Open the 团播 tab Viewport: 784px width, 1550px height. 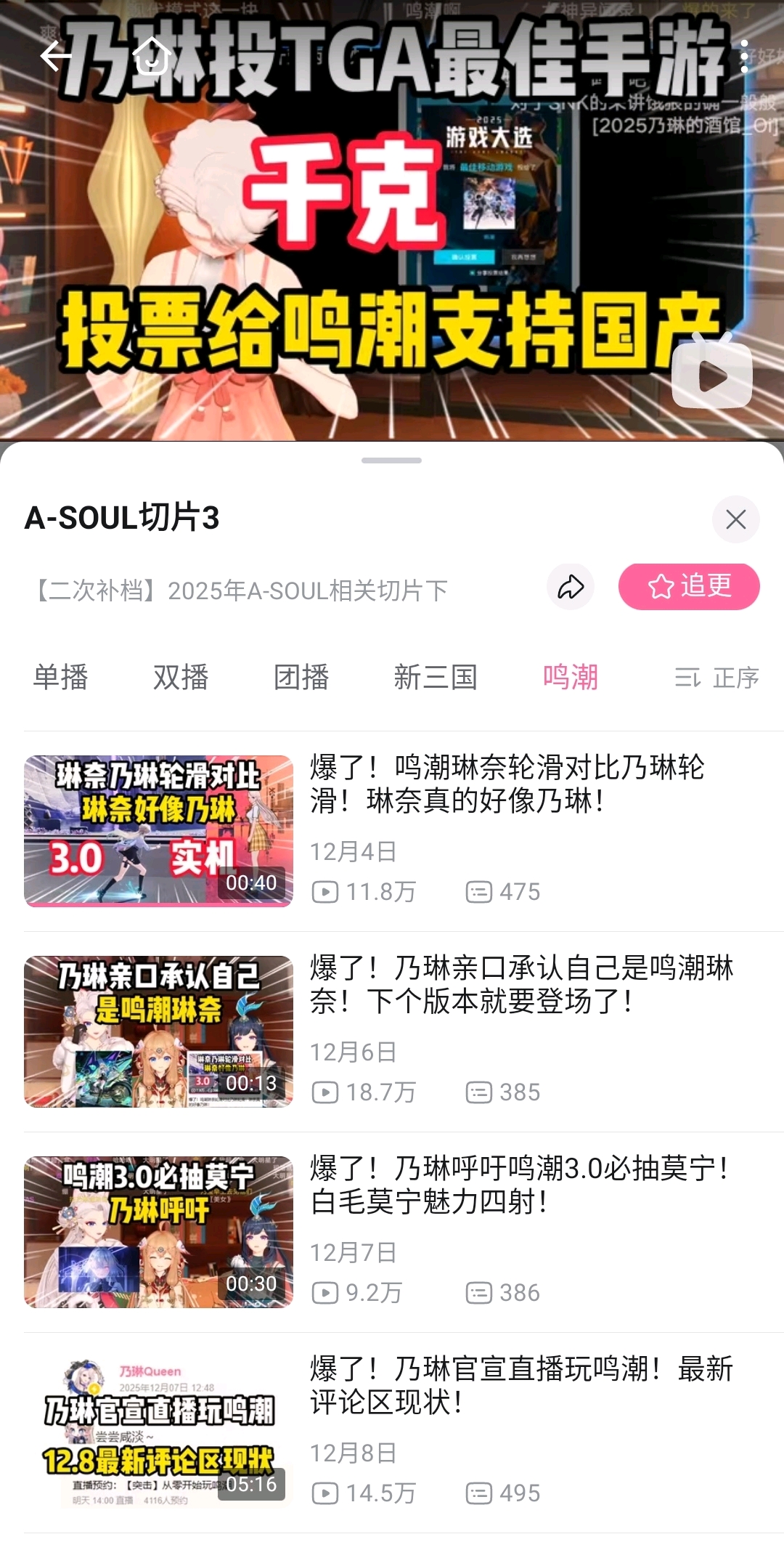click(301, 678)
